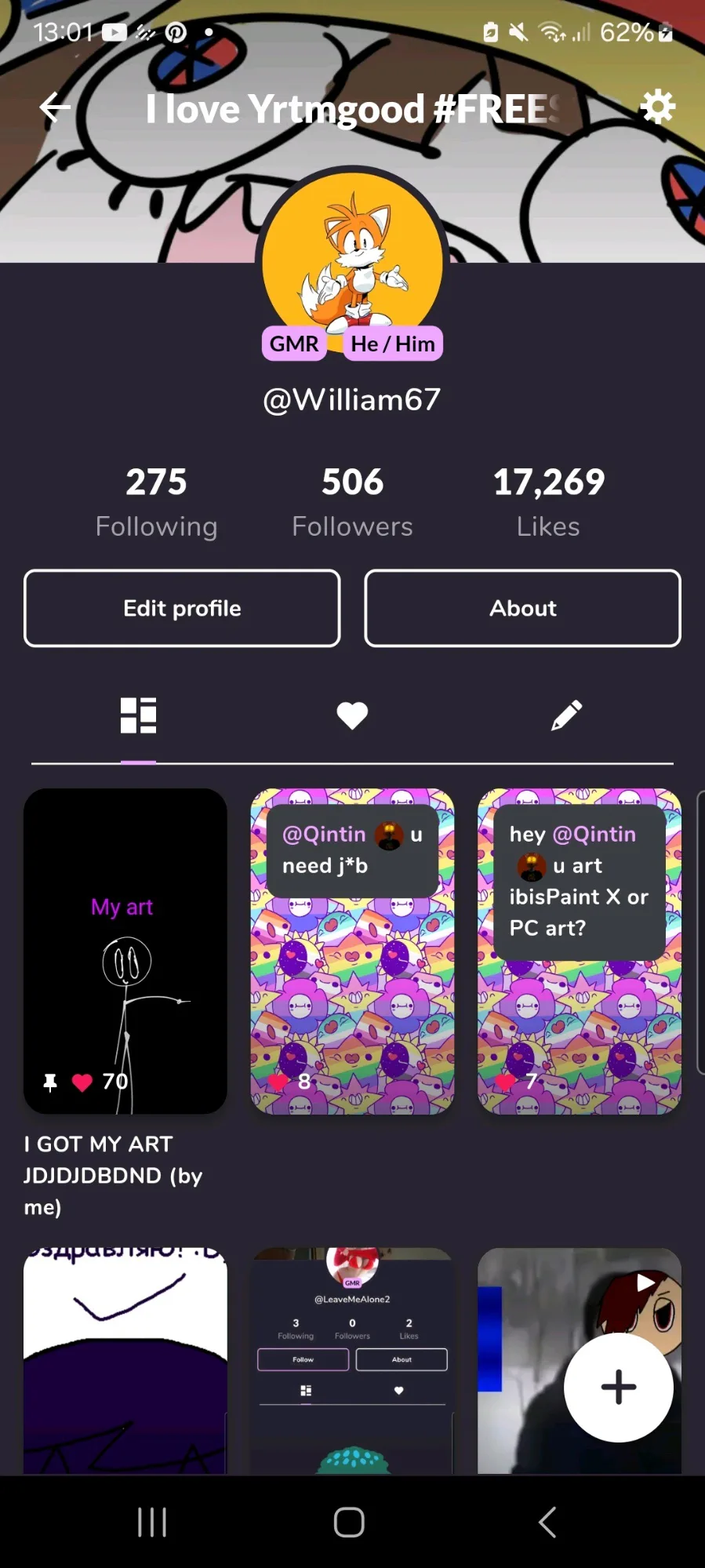Tap the system home button

(x=349, y=1523)
